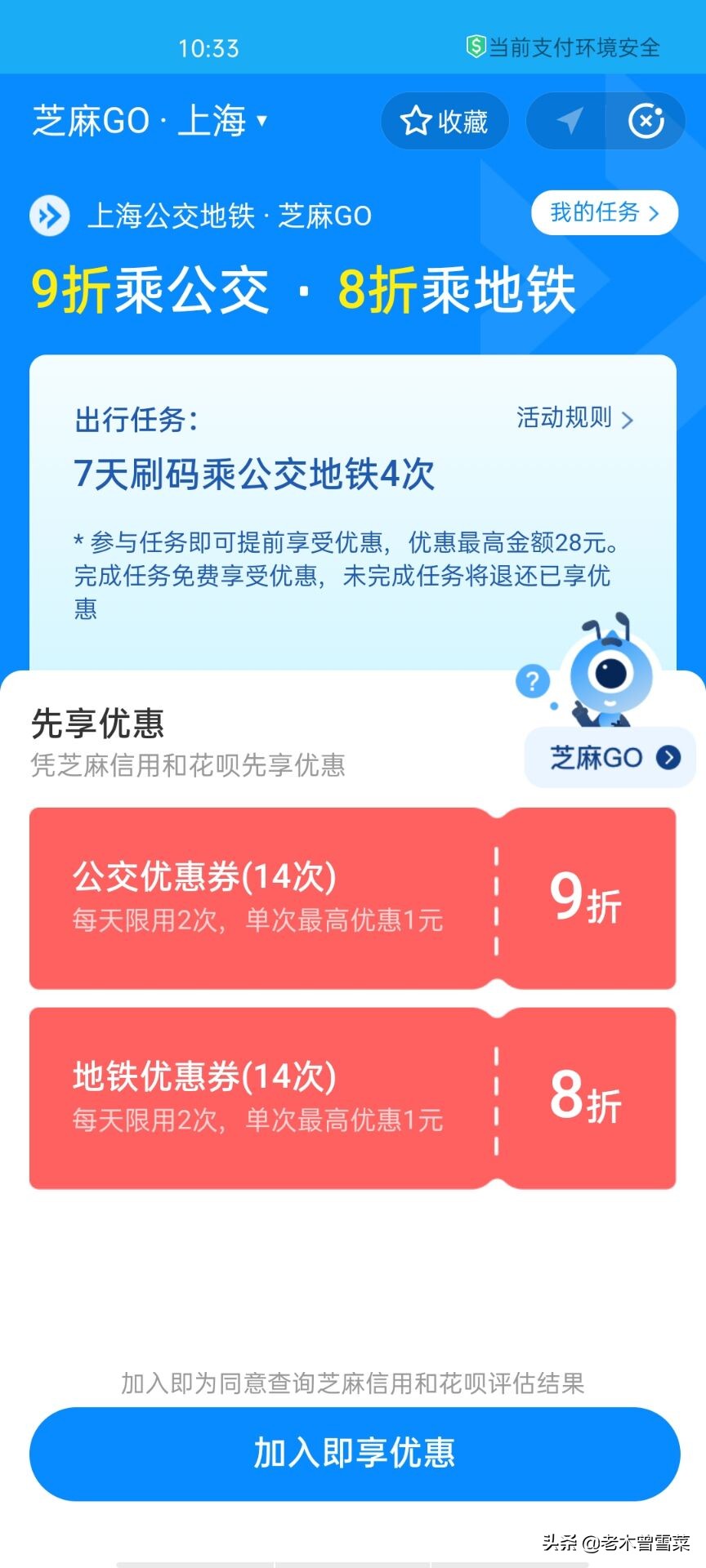Tap the green shield payment security icon
The height and width of the screenshot is (1568, 706).
click(x=475, y=47)
